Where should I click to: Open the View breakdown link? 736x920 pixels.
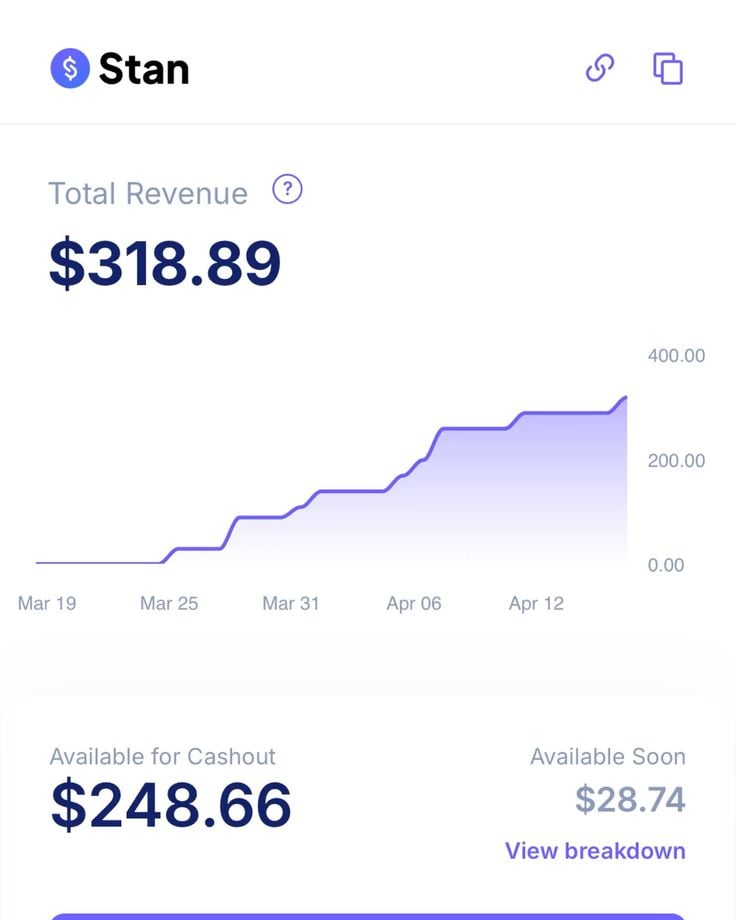coord(594,850)
